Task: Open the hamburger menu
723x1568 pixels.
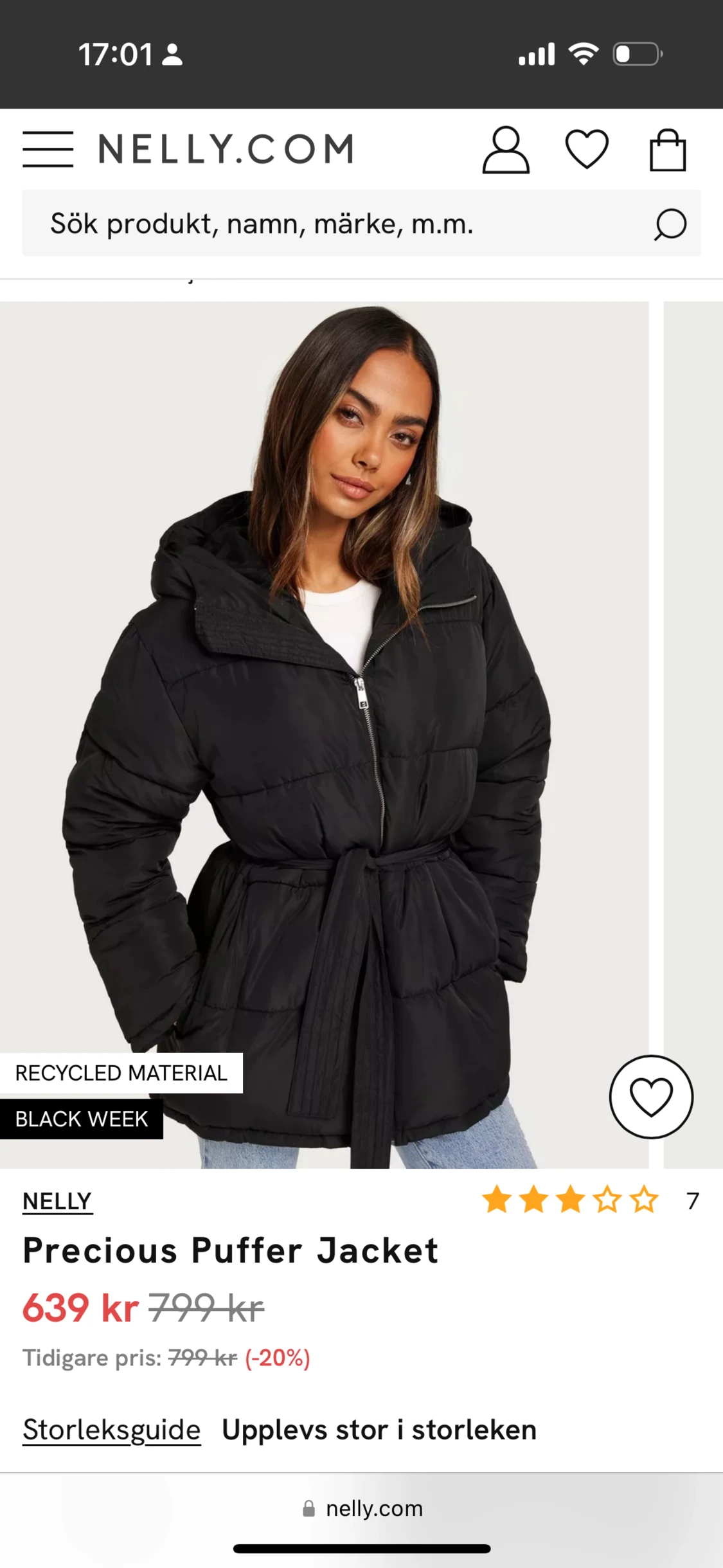Action: [x=48, y=149]
